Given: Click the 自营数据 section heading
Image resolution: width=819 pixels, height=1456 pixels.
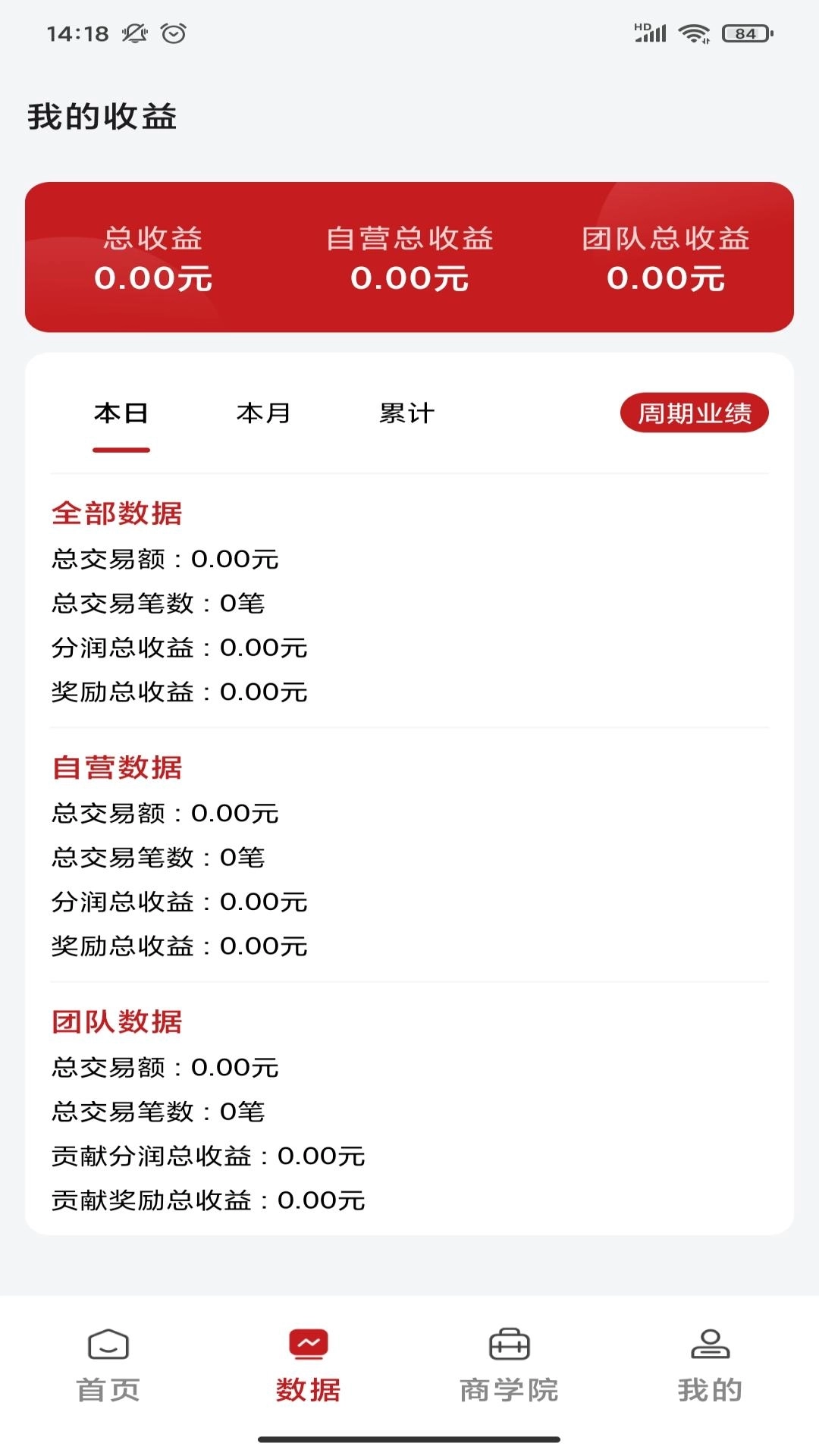Looking at the screenshot, I should [118, 767].
